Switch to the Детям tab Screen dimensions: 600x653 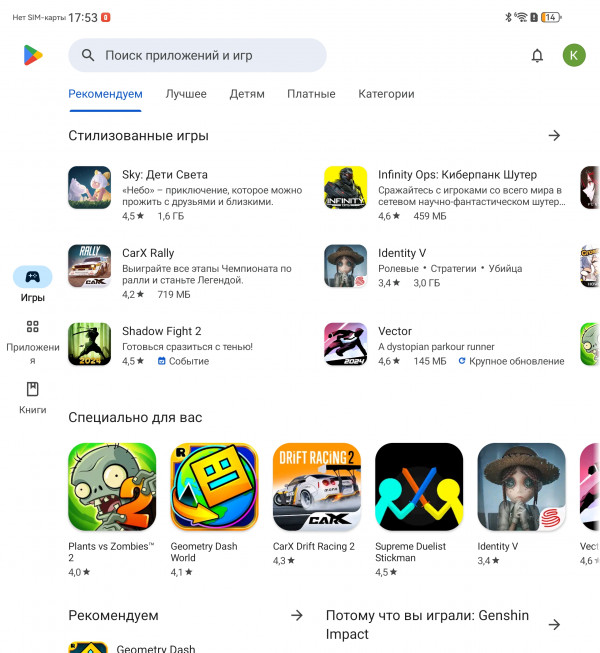[247, 94]
